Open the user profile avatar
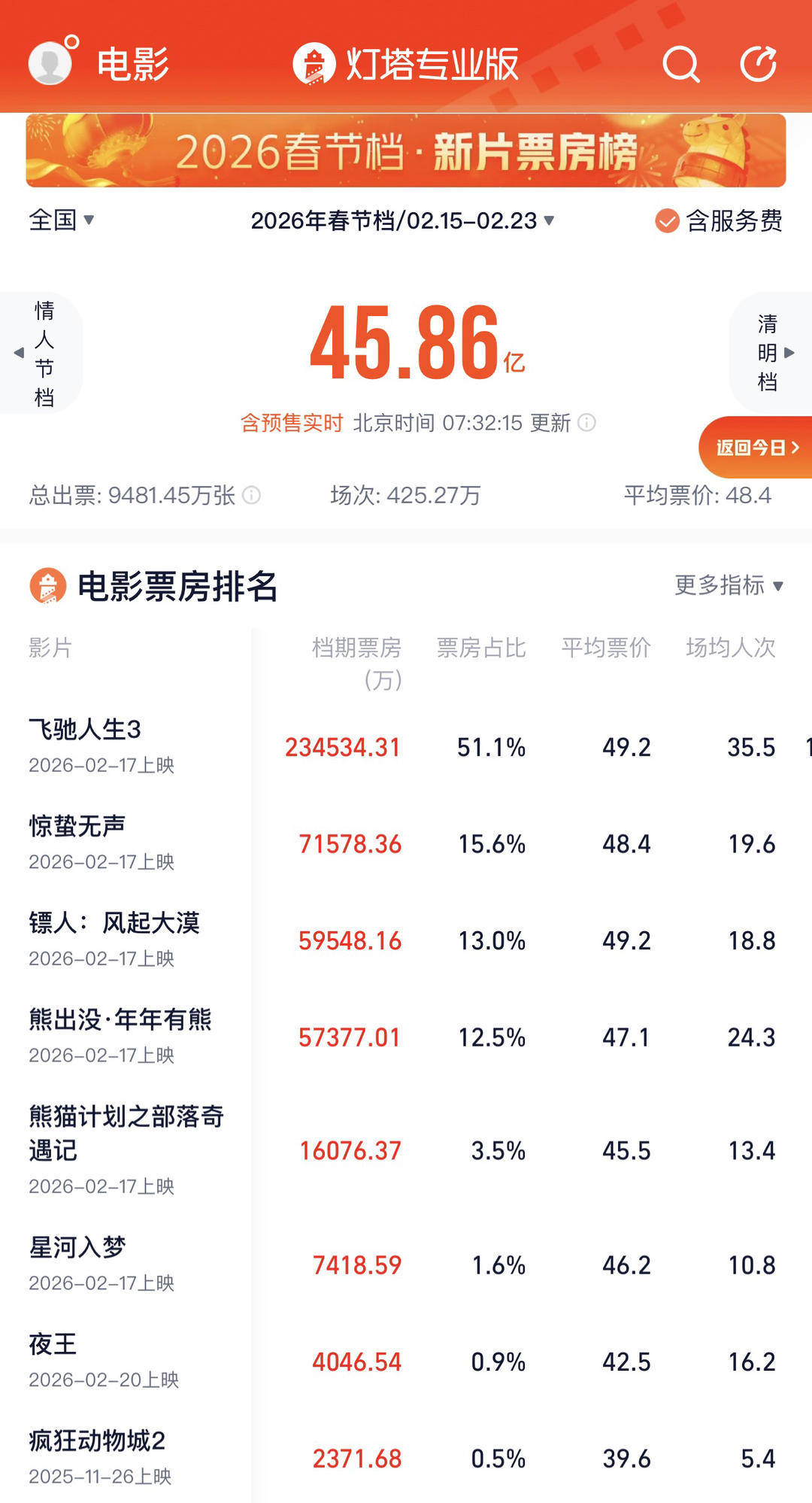The height and width of the screenshot is (1503, 812). point(50,63)
